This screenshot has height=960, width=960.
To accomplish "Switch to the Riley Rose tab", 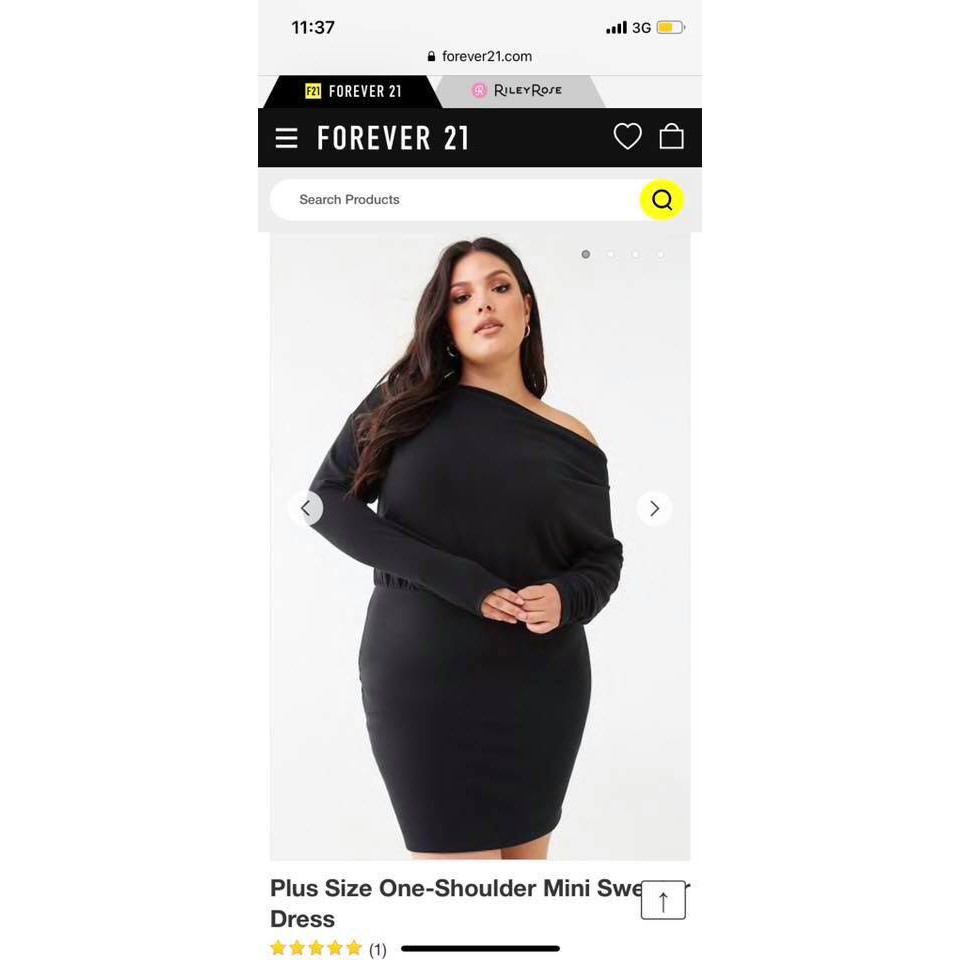I will [518, 91].
